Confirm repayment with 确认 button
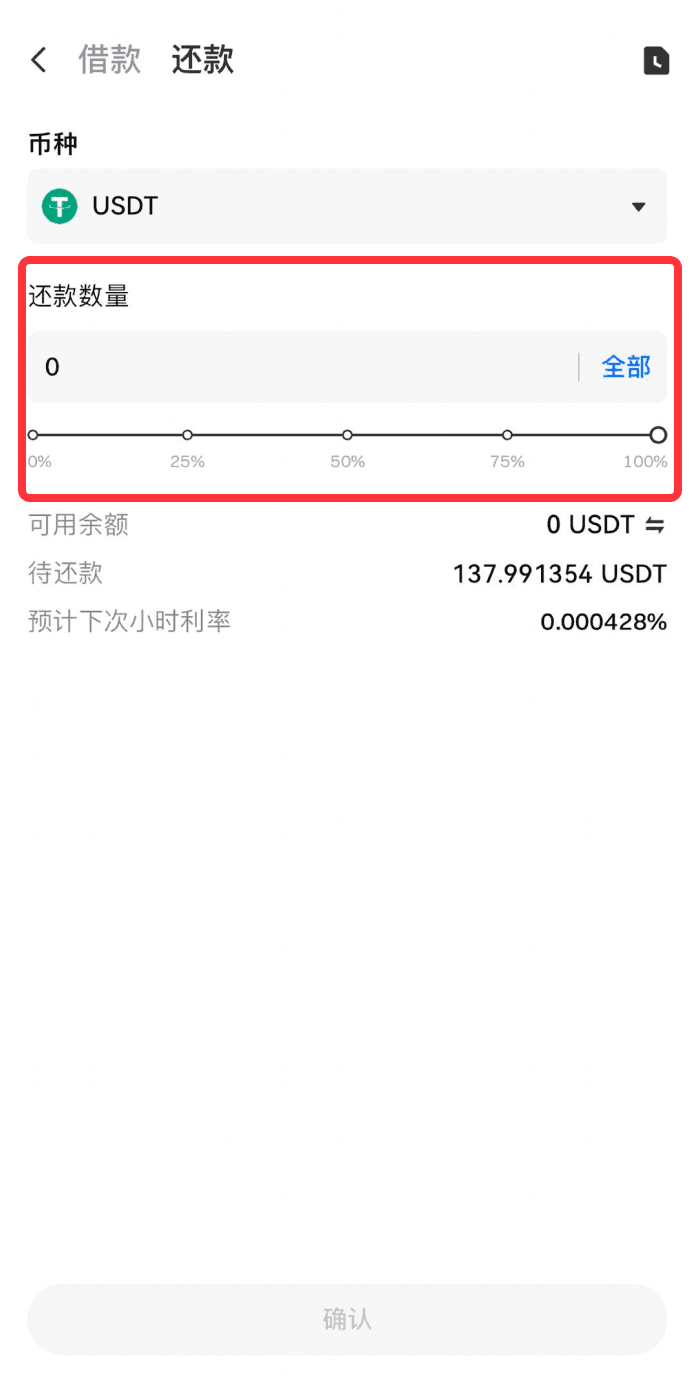The width and height of the screenshot is (694, 1384). 346,1319
